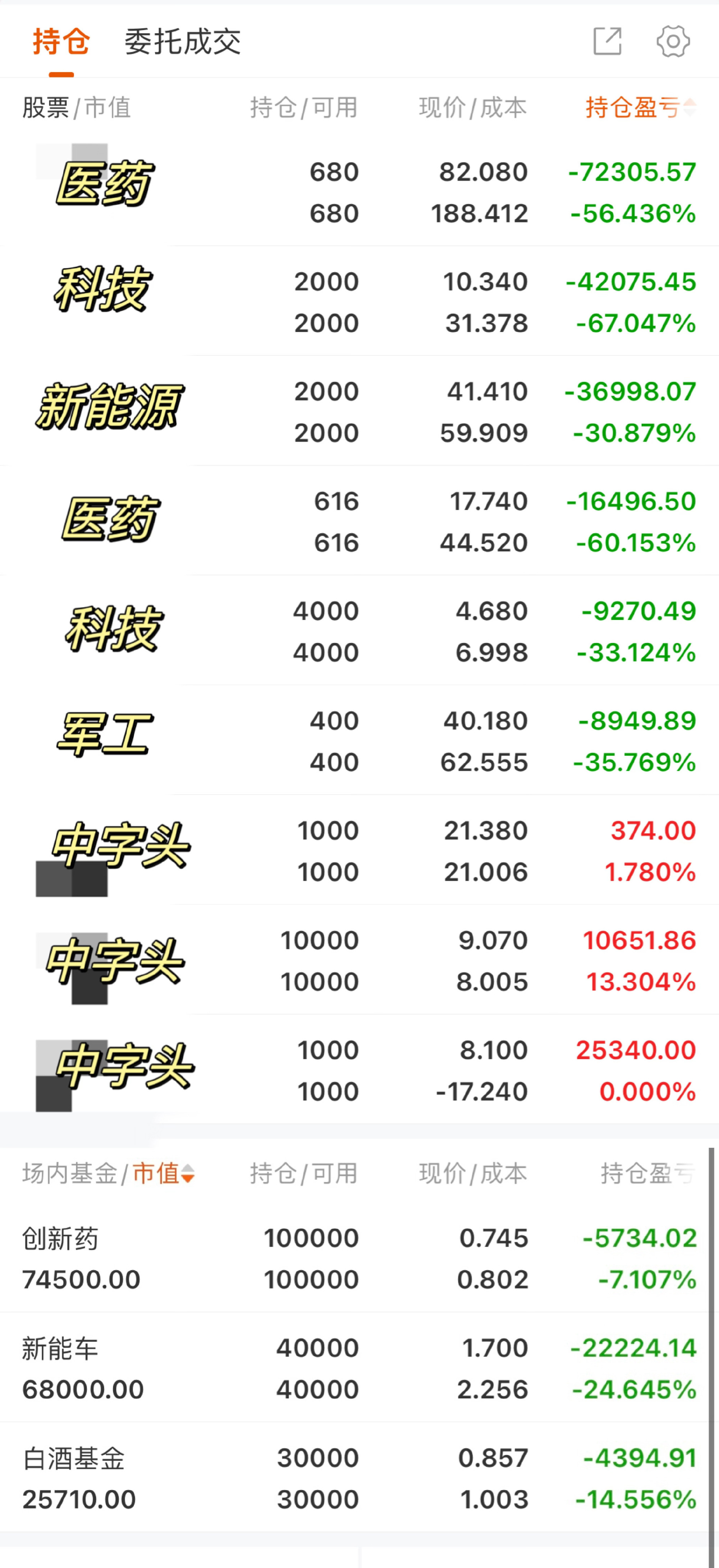Open the 中字头 holding with 10000 shares
Screen dimensions: 719x1568
[x=359, y=960]
